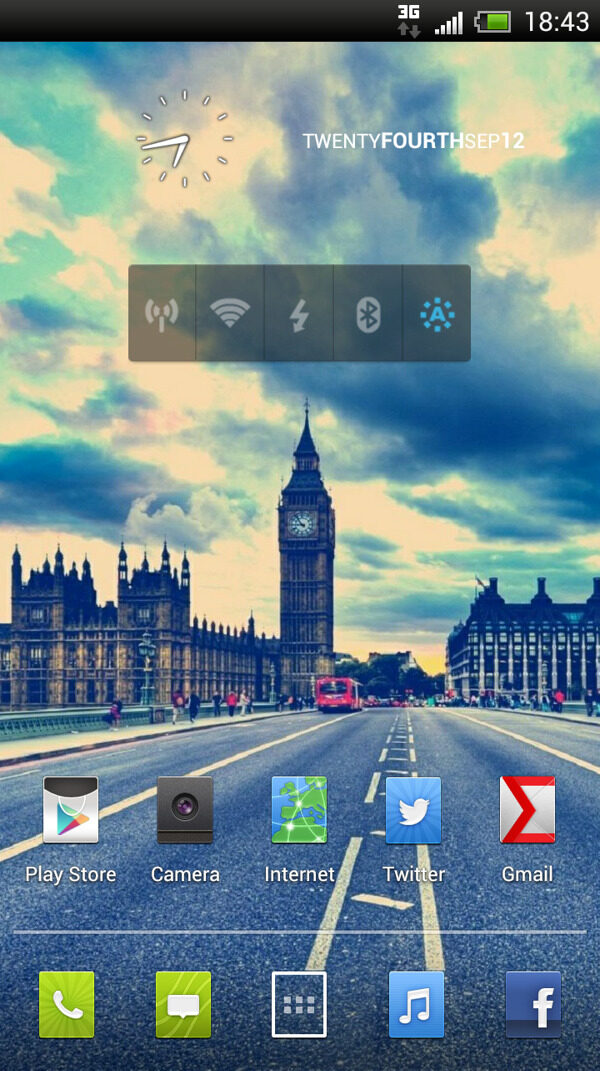Open the Messages app in the dock

coord(183,1004)
